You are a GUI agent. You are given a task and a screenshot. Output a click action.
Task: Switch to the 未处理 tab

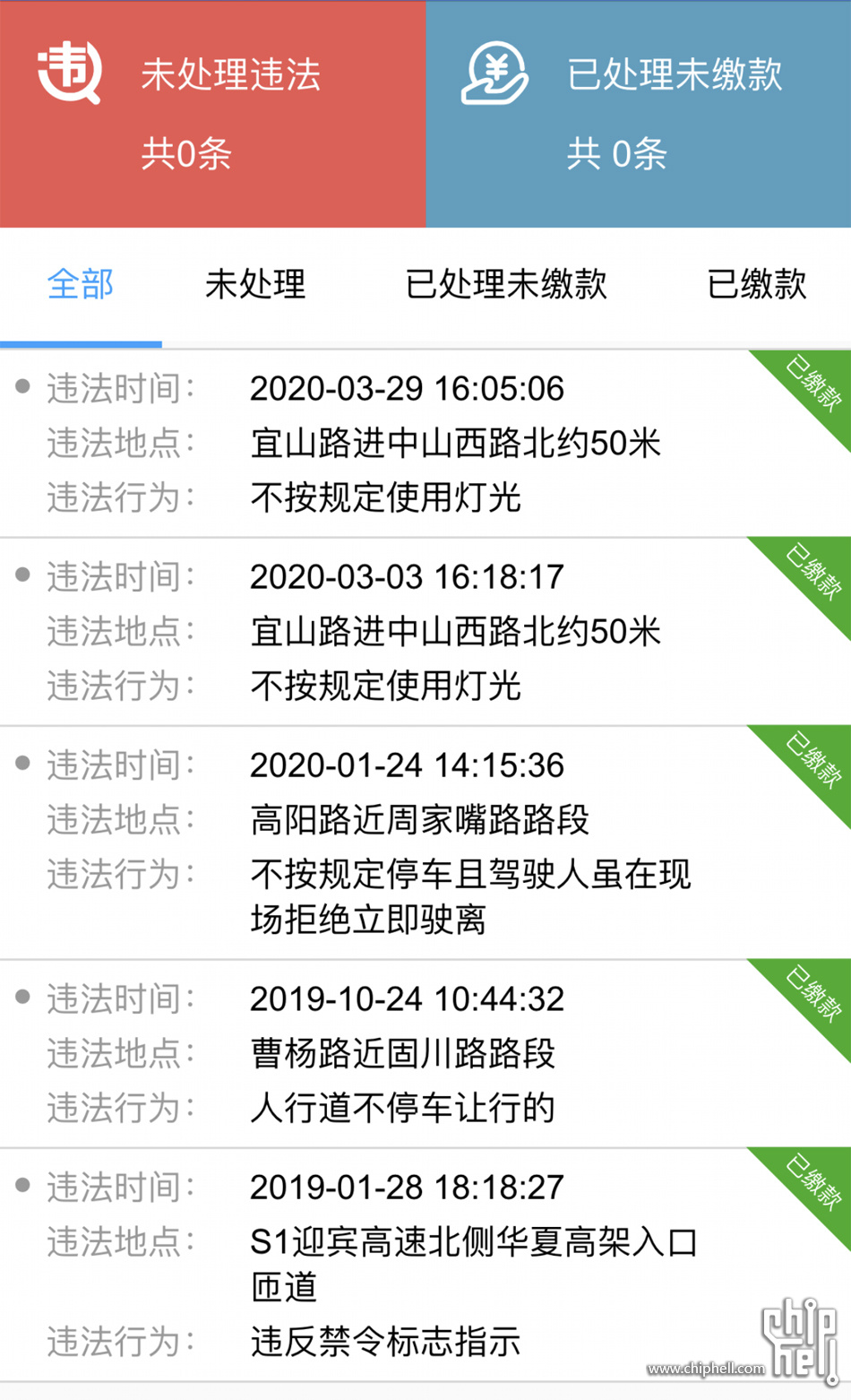pos(255,284)
